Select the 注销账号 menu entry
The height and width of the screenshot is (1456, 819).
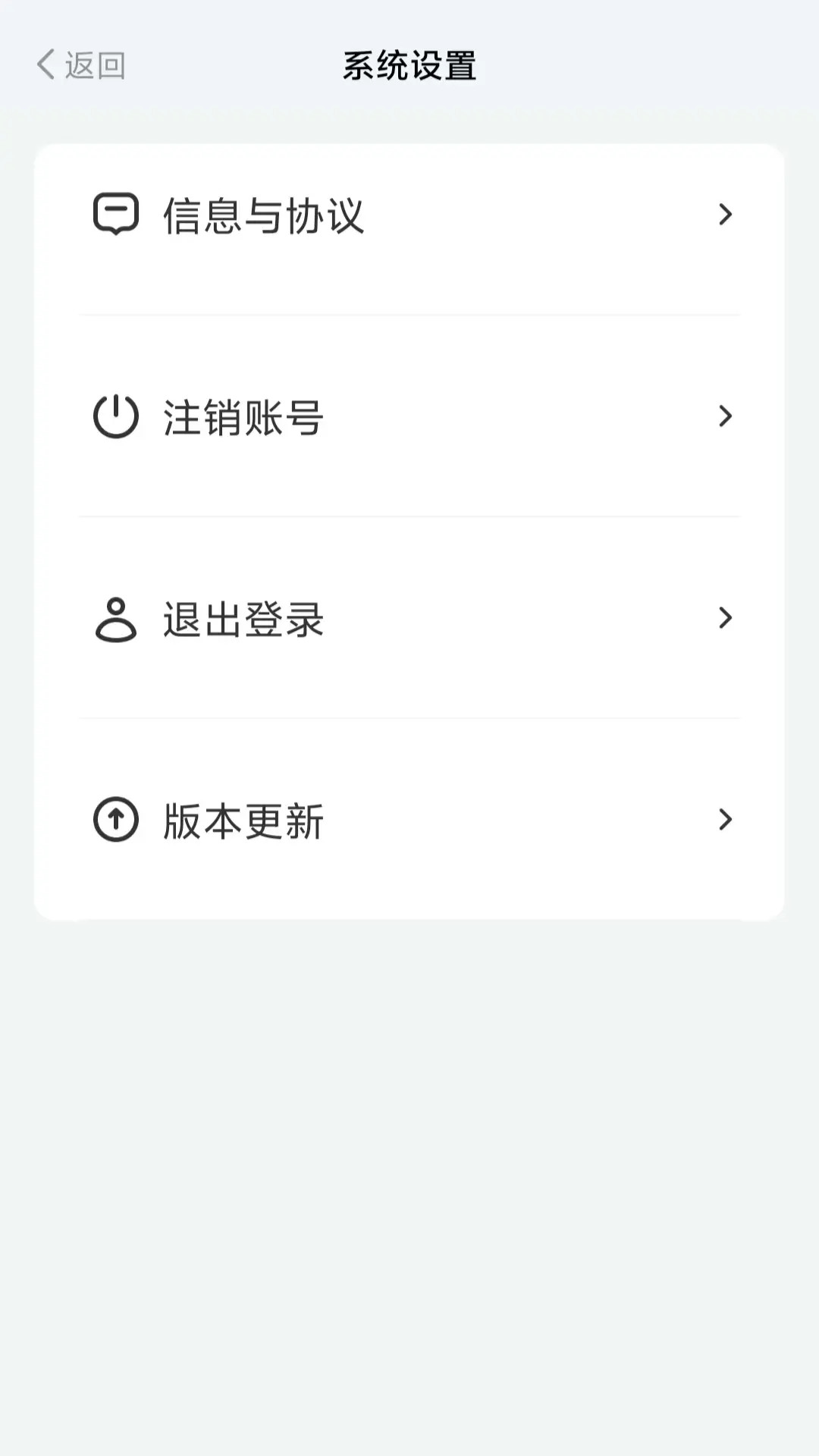click(x=244, y=416)
